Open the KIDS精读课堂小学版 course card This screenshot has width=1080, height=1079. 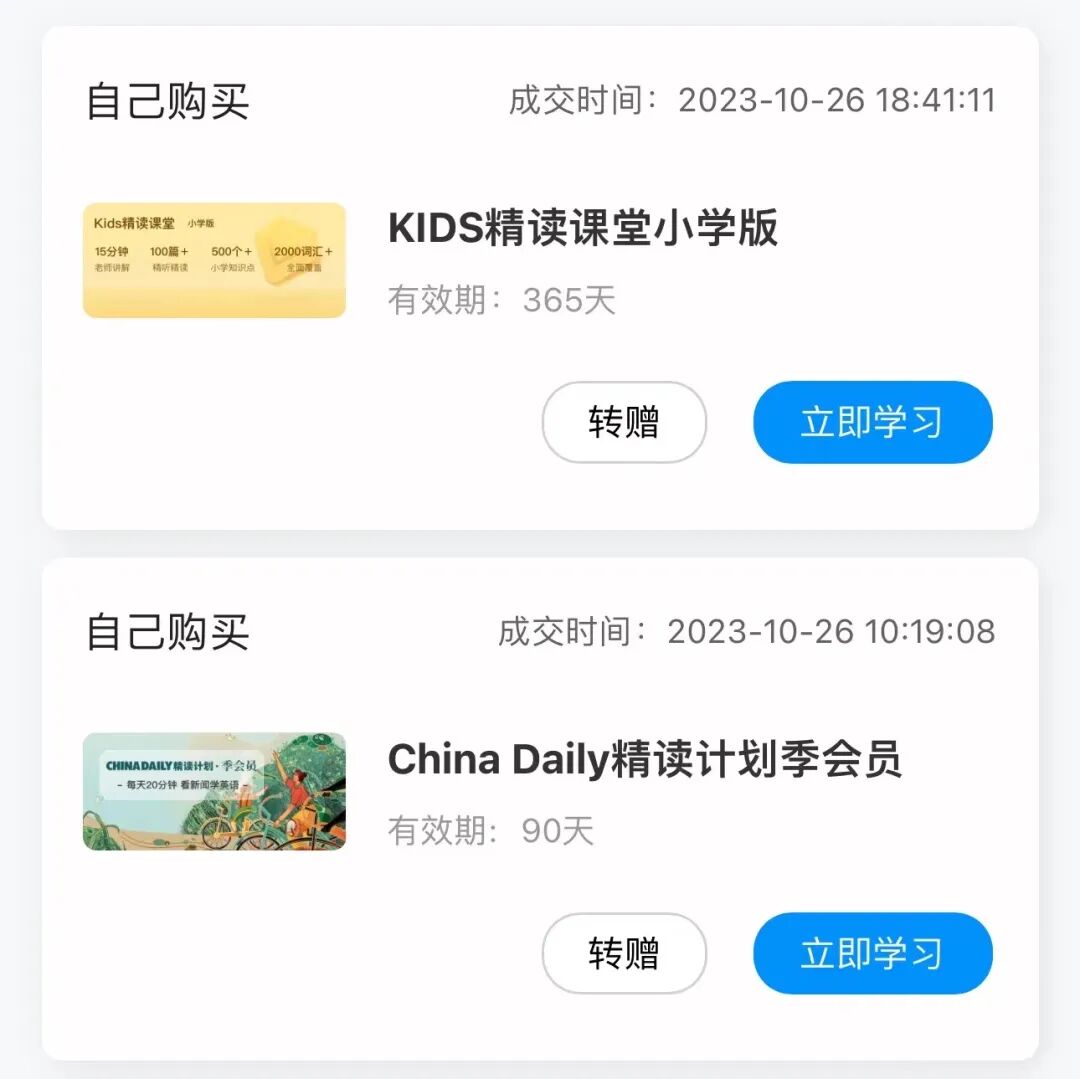coord(582,229)
